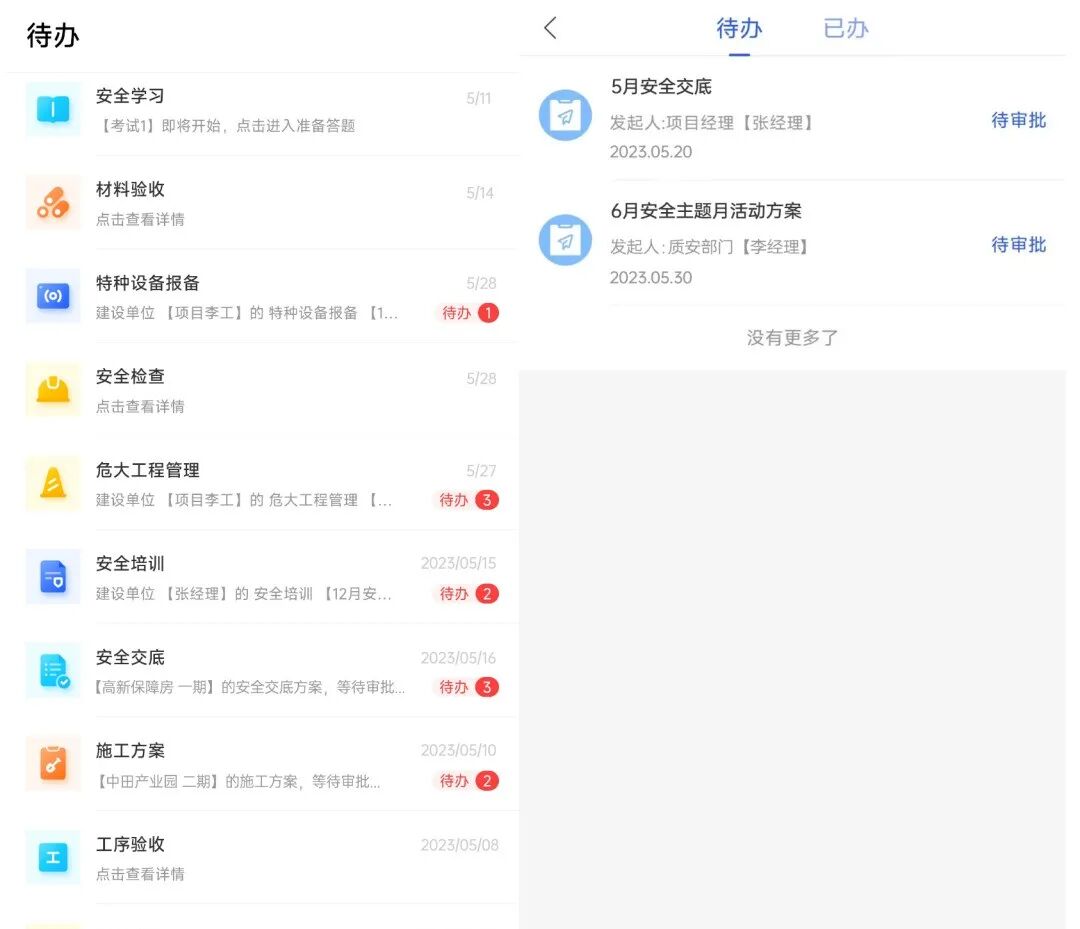Select the 待办 tab
Image resolution: width=1080 pixels, height=929 pixels.
(739, 29)
